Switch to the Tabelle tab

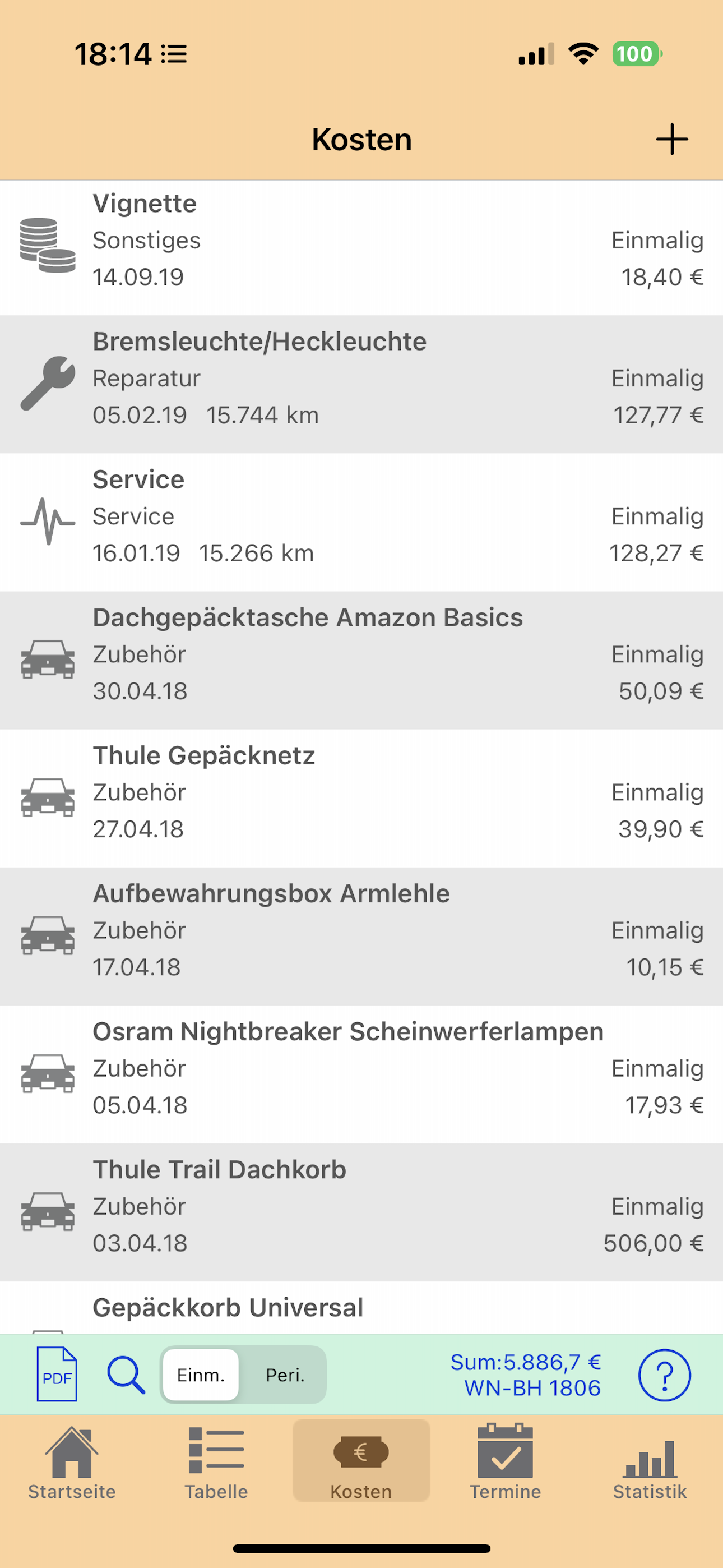(216, 1462)
